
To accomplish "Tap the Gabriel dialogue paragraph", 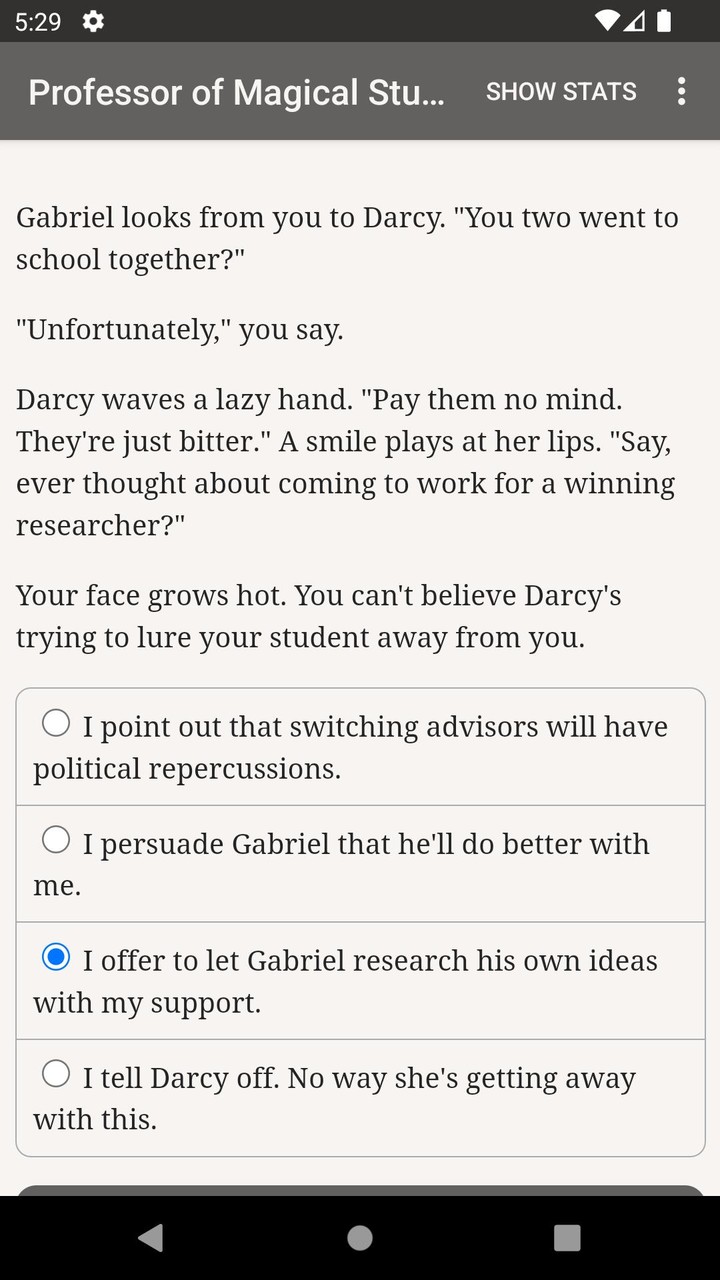I will (347, 238).
